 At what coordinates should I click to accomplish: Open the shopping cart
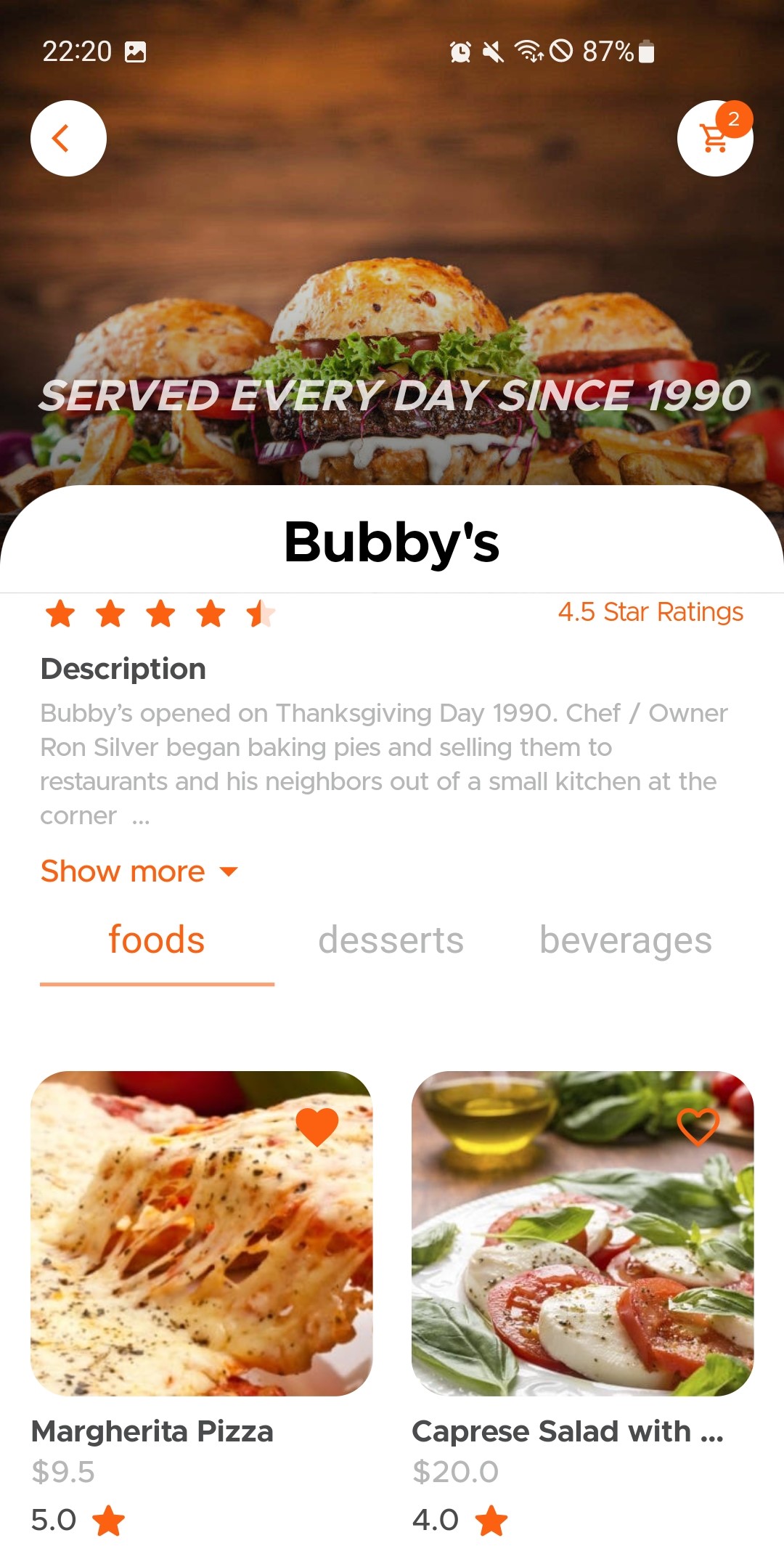714,139
